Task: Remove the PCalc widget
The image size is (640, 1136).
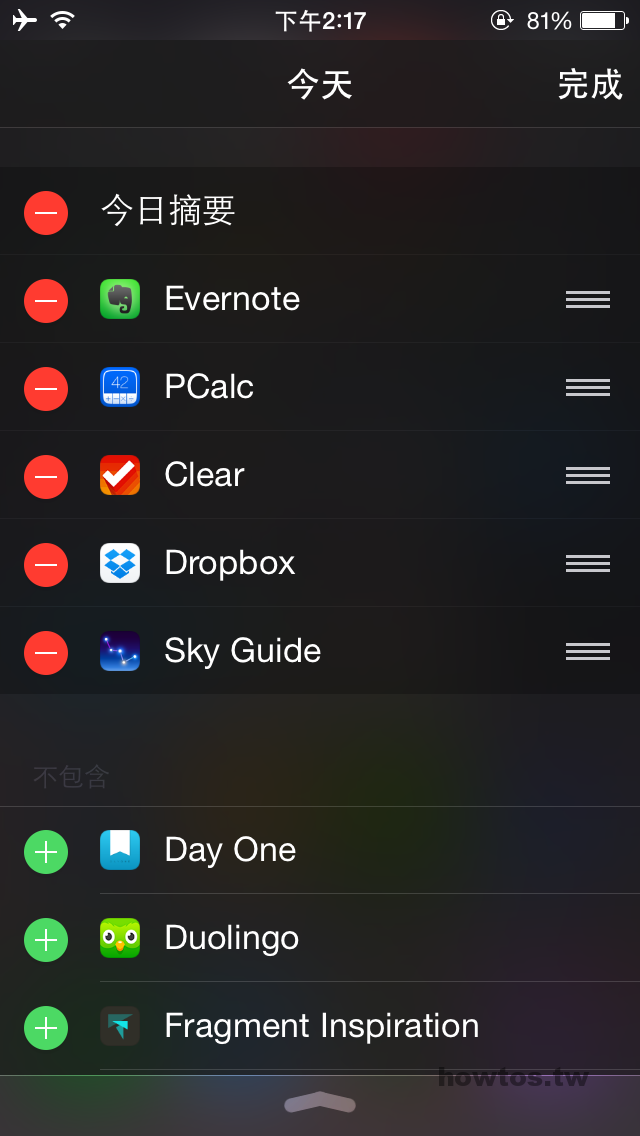Action: click(x=46, y=389)
